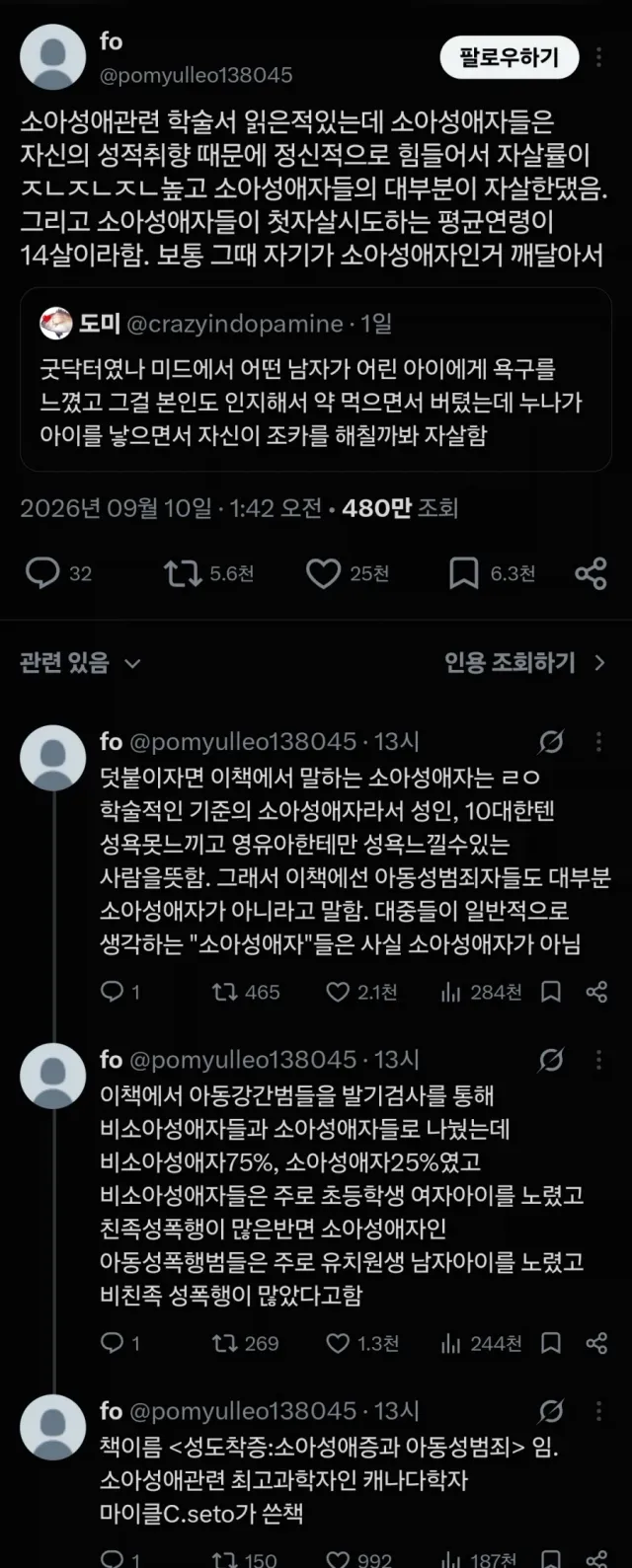Open 인용 조회하기 to view quotes
632x1568 pixels.
pos(524,662)
